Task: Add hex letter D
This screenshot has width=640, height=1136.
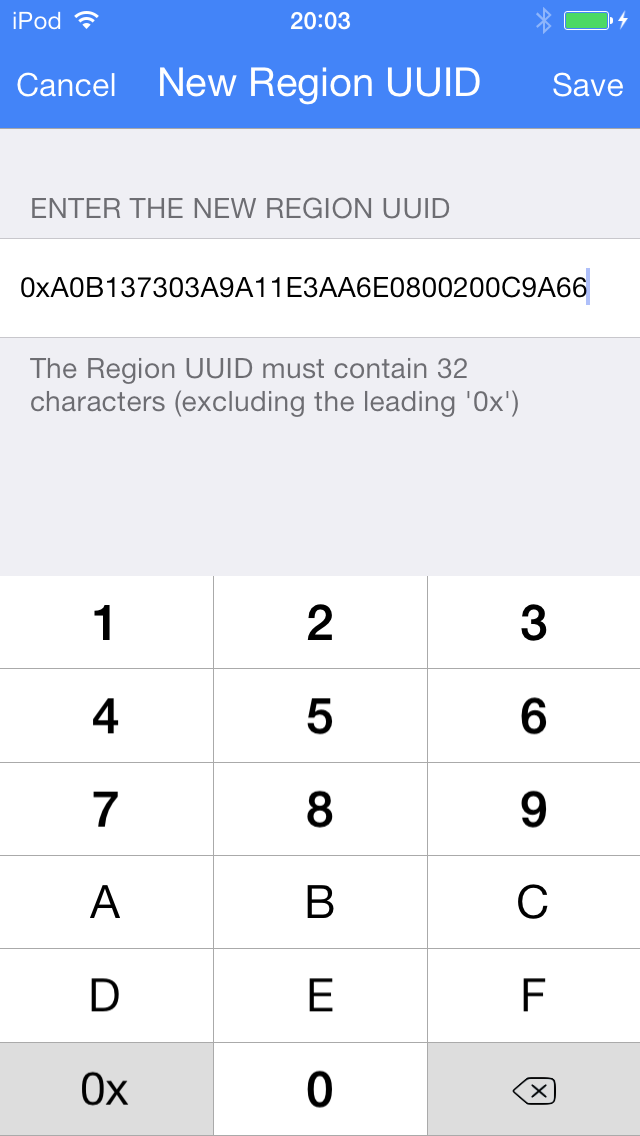Action: point(107,996)
